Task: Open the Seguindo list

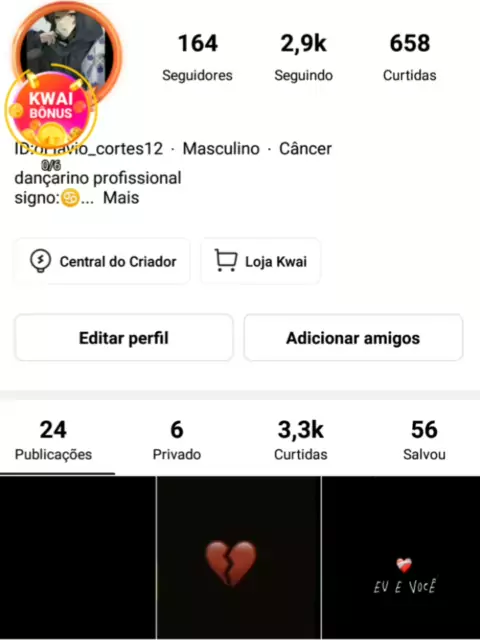Action: 303,58
